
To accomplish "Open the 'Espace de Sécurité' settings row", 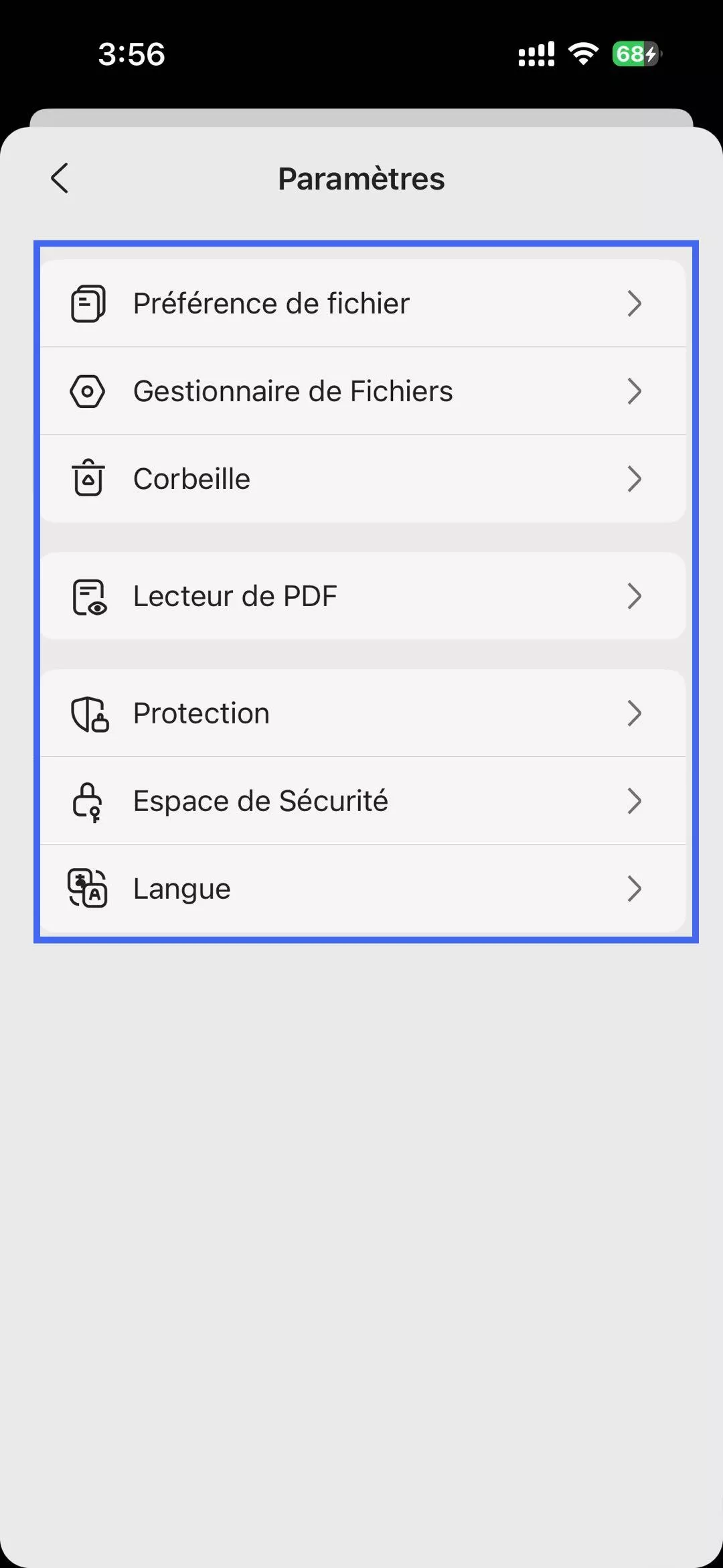I will 361,800.
